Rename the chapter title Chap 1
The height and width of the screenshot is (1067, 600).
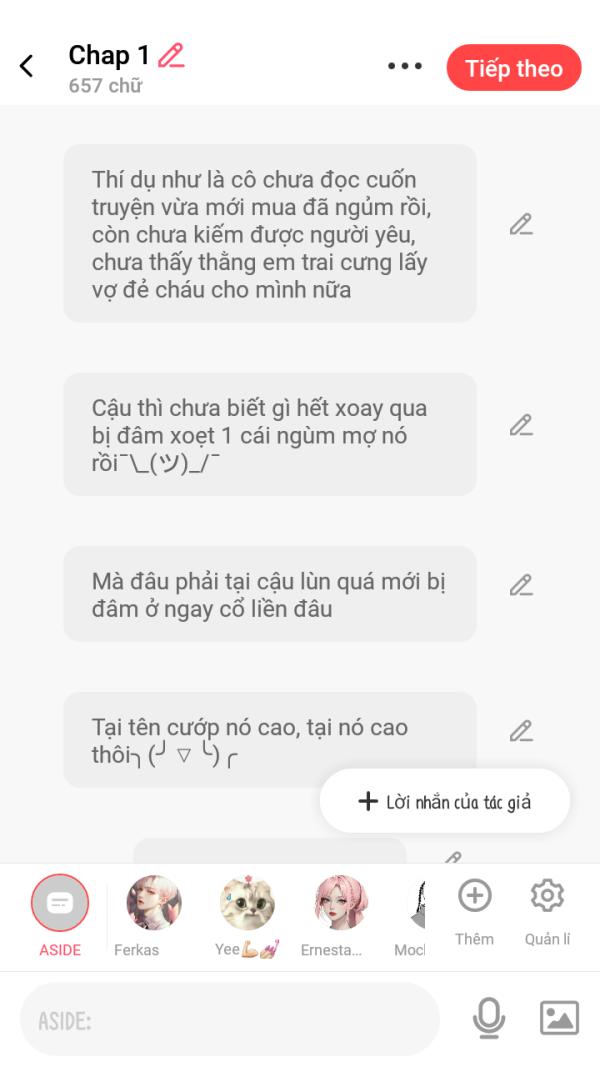tap(172, 56)
